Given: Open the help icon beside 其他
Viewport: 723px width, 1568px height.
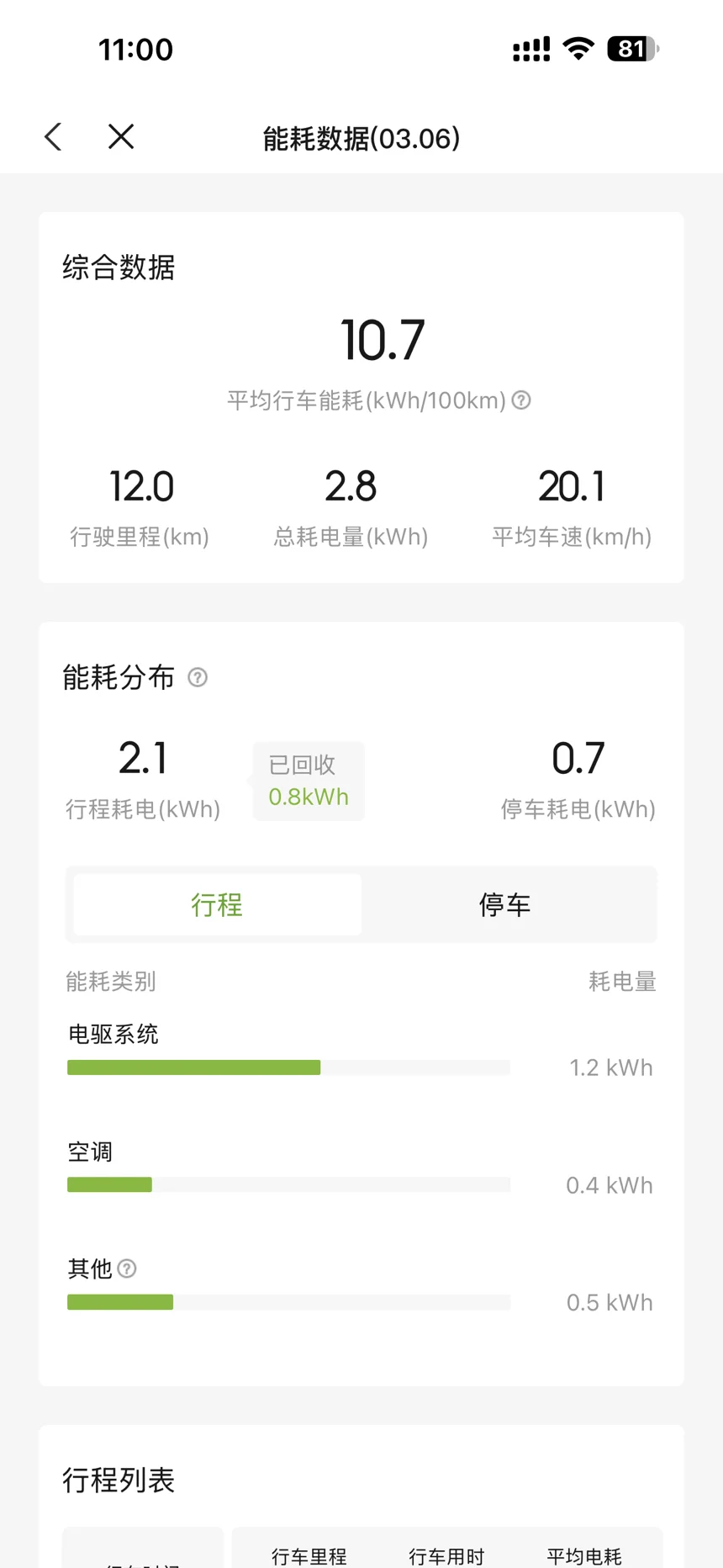Looking at the screenshot, I should click(x=127, y=1269).
